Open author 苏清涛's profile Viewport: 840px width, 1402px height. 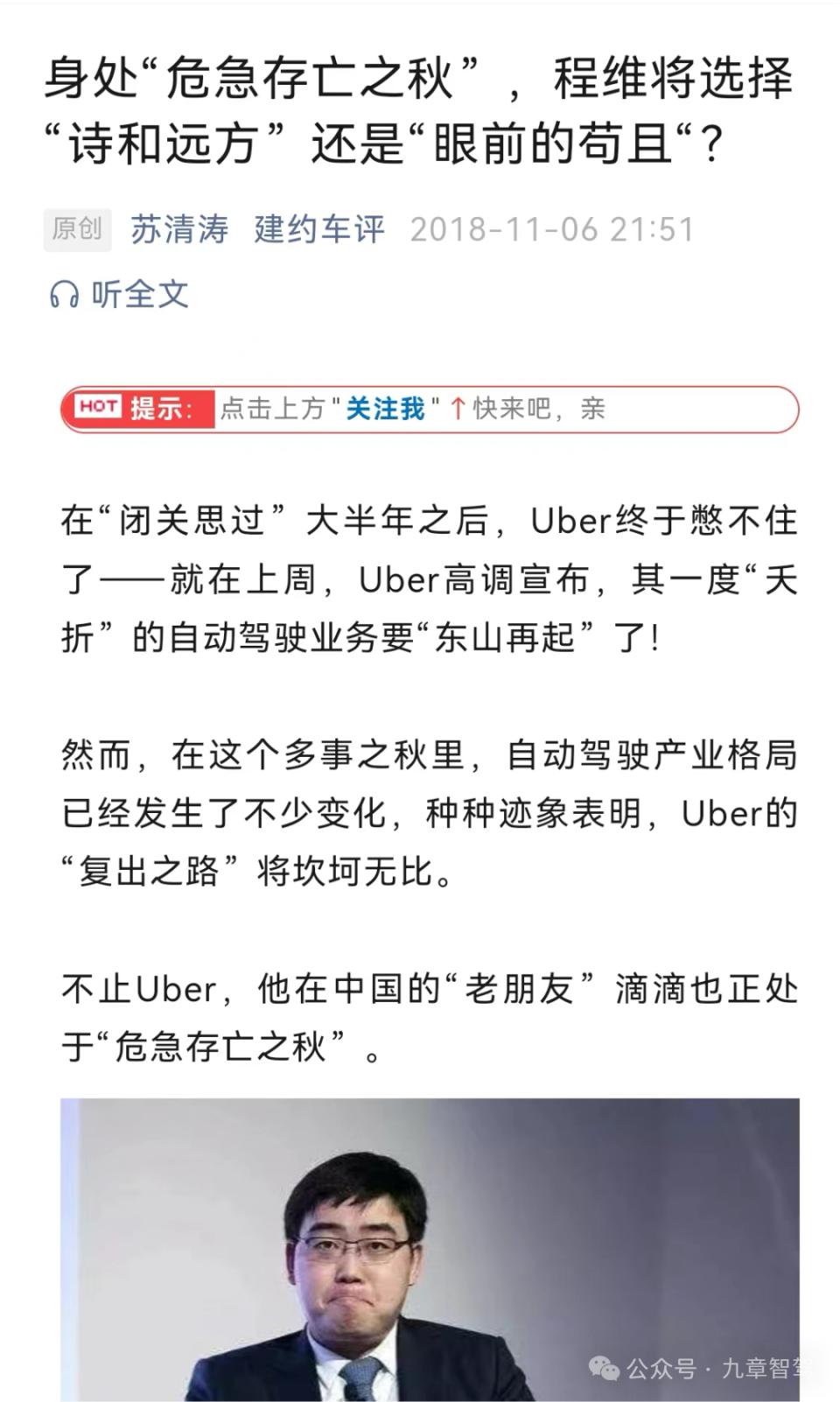[x=178, y=228]
